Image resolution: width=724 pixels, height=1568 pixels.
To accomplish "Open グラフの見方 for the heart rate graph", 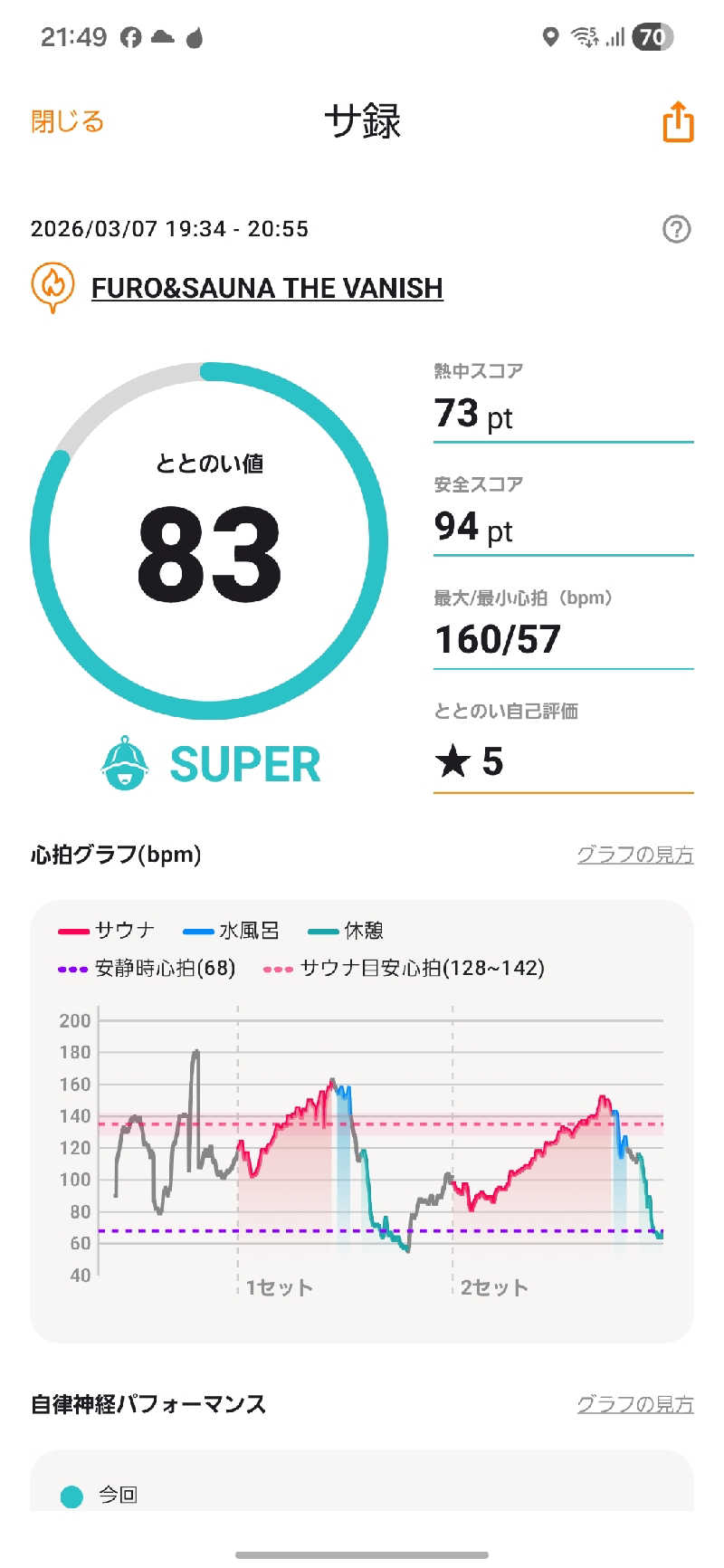I will [634, 855].
